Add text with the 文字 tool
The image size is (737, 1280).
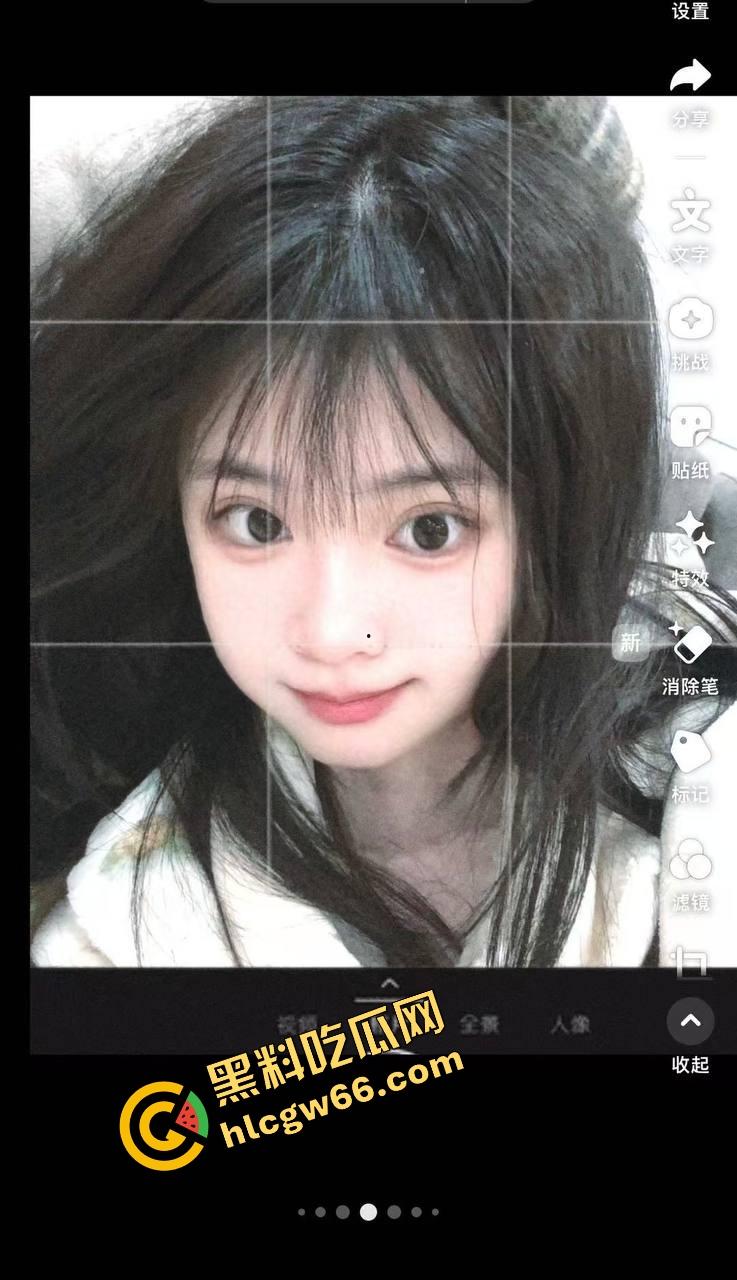[690, 213]
